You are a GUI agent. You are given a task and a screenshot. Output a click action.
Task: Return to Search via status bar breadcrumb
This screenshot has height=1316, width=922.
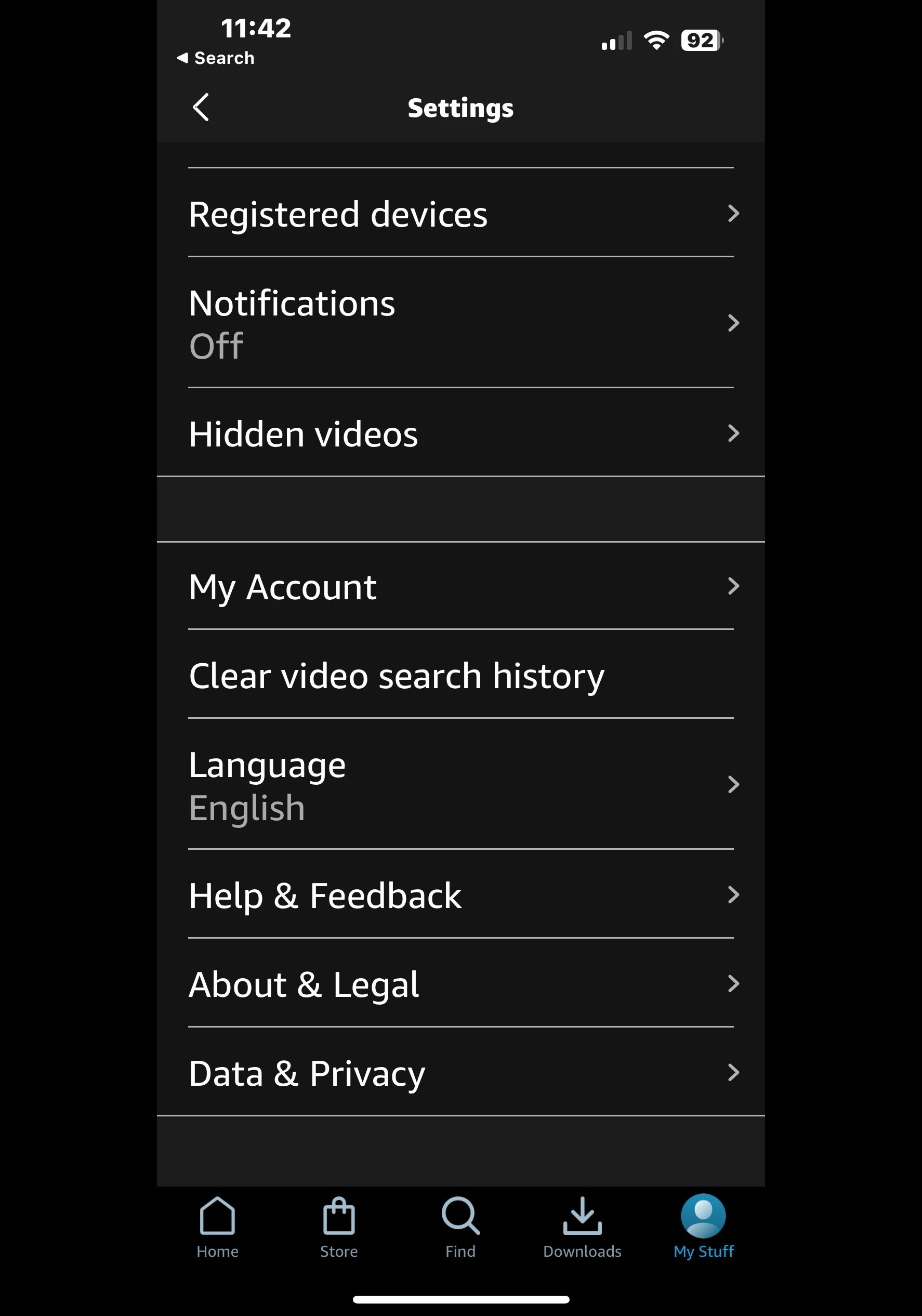coord(217,57)
